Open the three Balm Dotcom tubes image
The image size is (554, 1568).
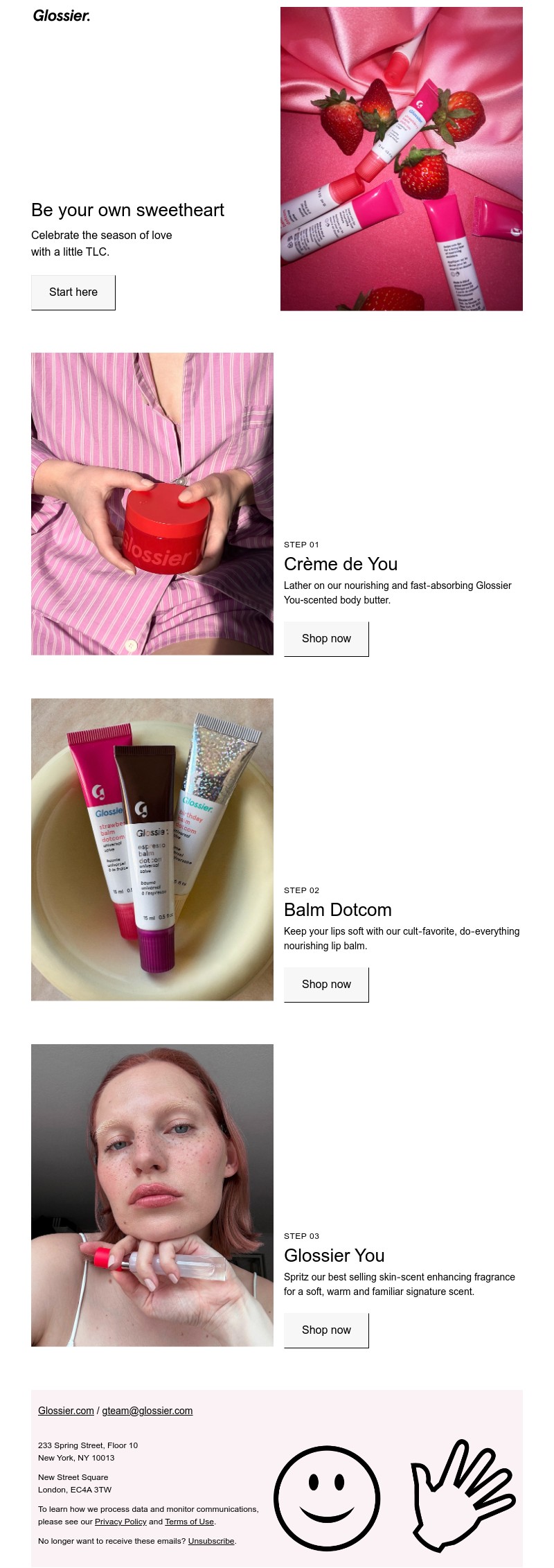pyautogui.click(x=152, y=849)
